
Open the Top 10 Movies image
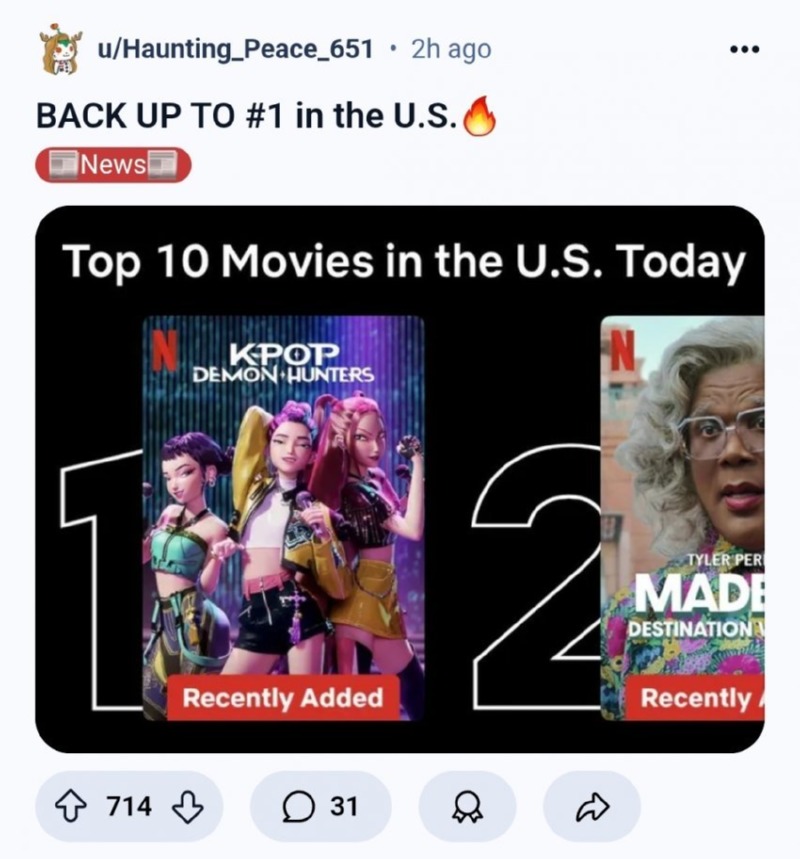(400, 480)
